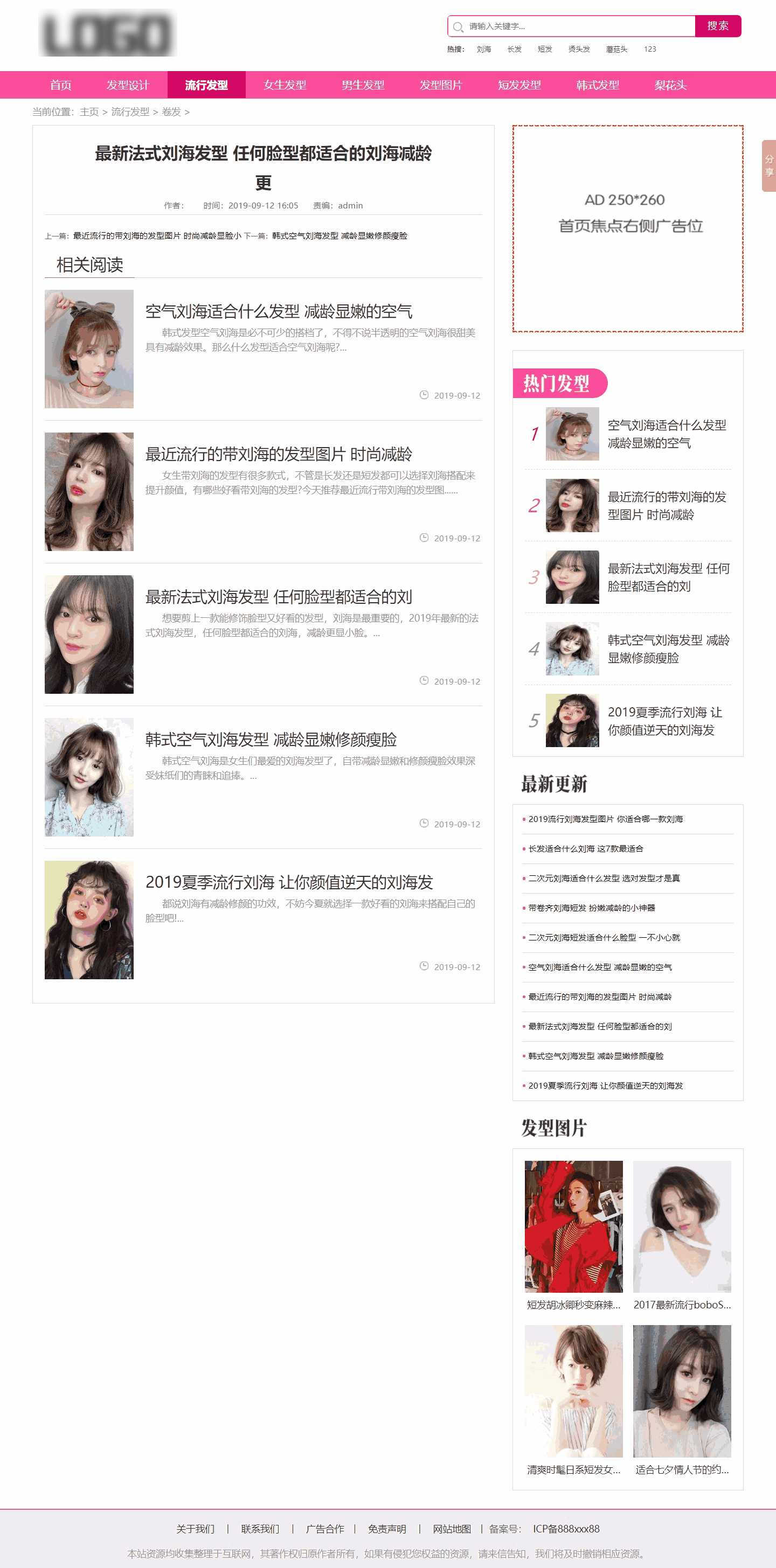Viewport: 776px width, 1568px height.
Task: Open the 首页 navigation tab
Action: click(x=60, y=85)
